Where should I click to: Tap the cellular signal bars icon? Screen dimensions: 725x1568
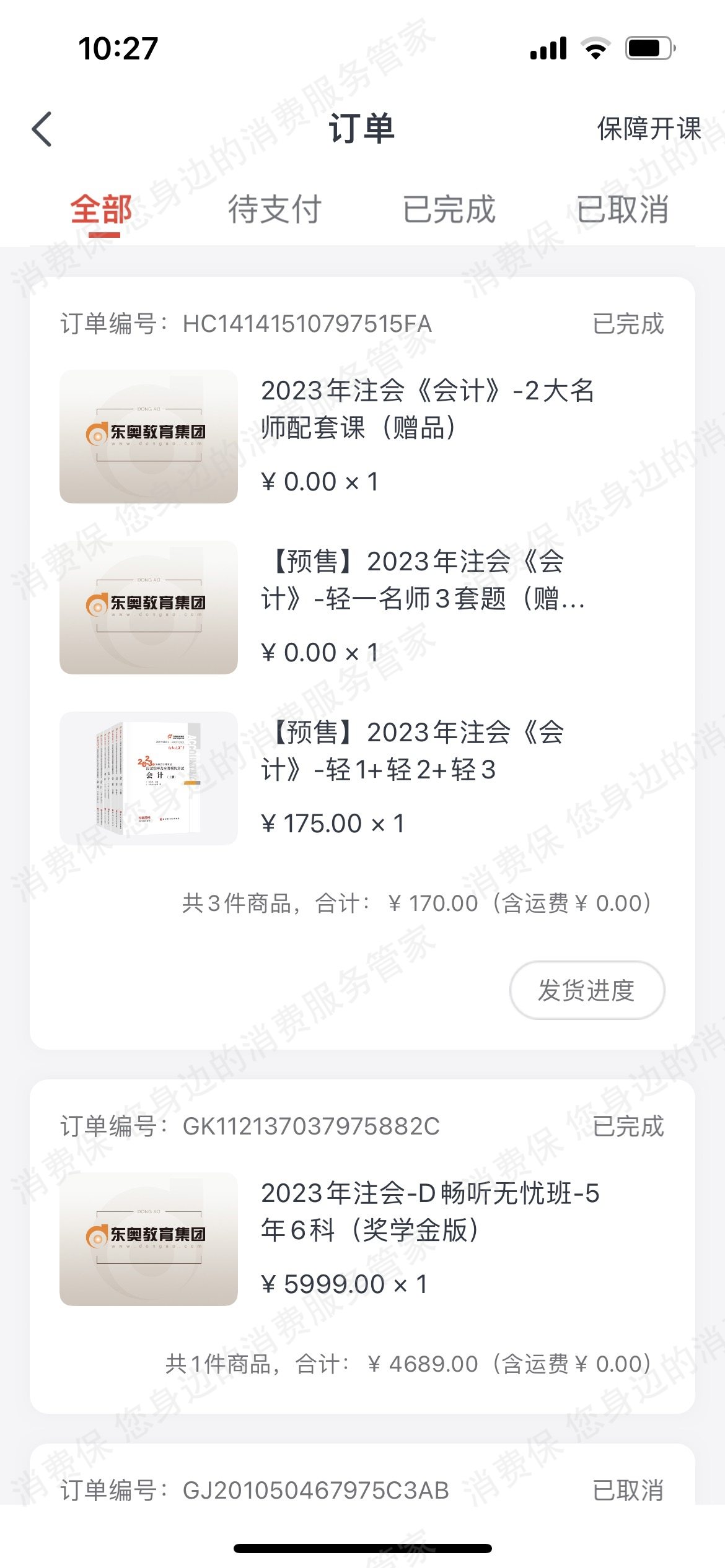(548, 49)
